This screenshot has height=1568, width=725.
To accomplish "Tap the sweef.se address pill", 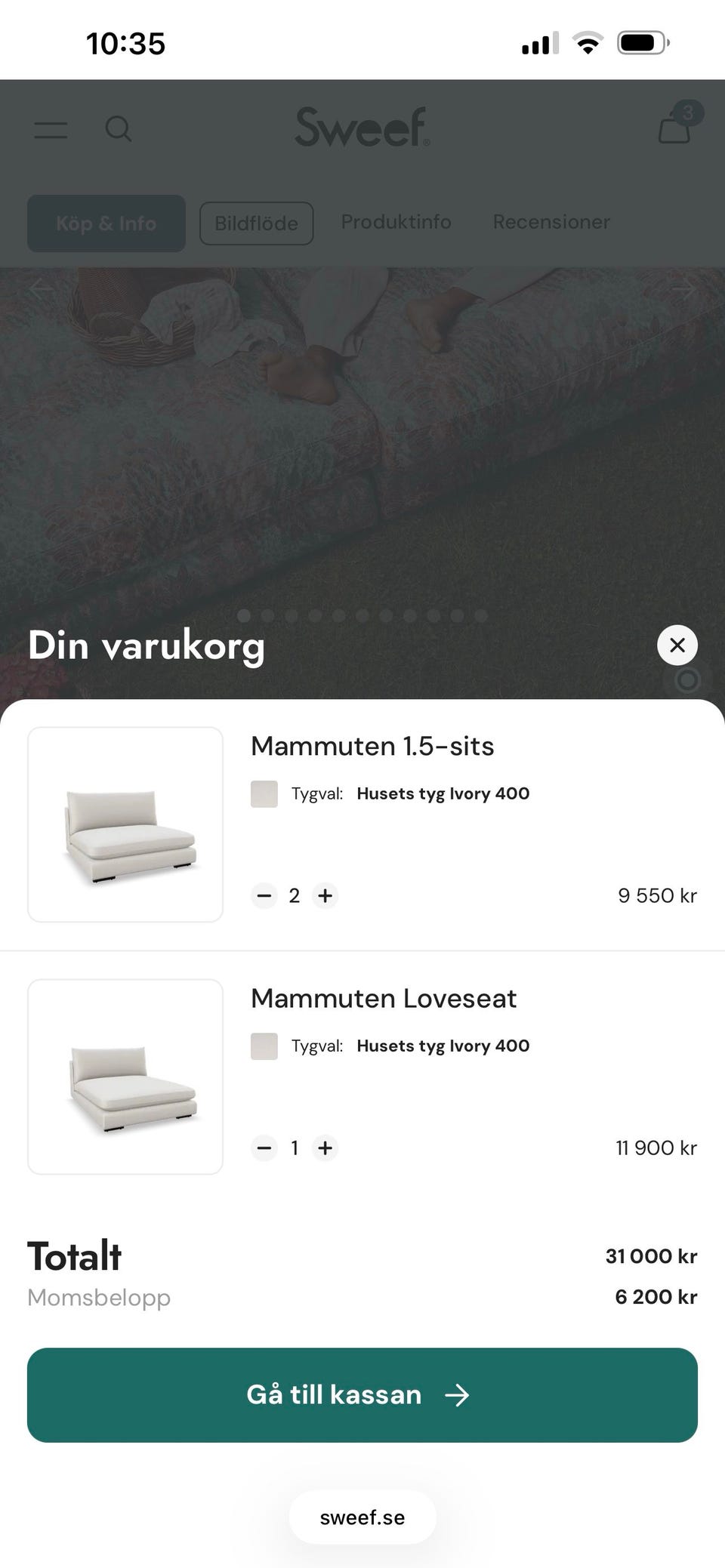I will point(362,1517).
